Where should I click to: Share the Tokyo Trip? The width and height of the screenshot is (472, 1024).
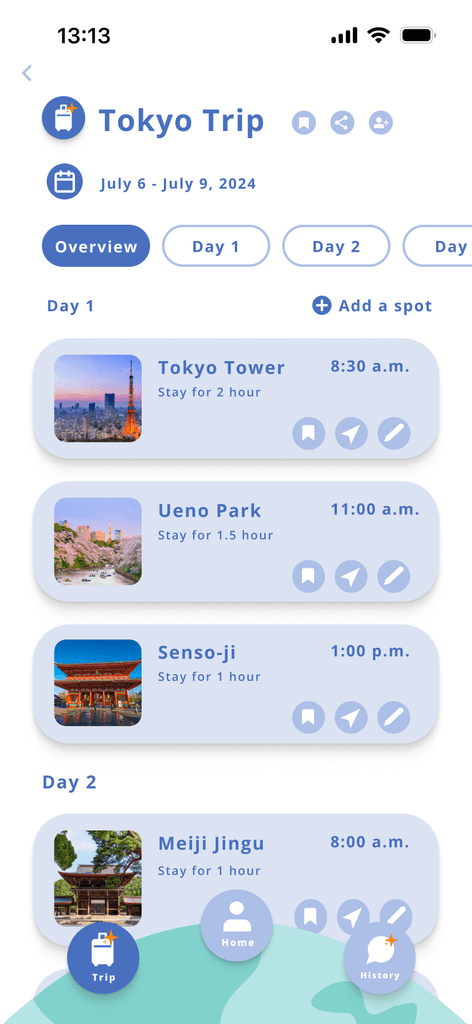(342, 122)
